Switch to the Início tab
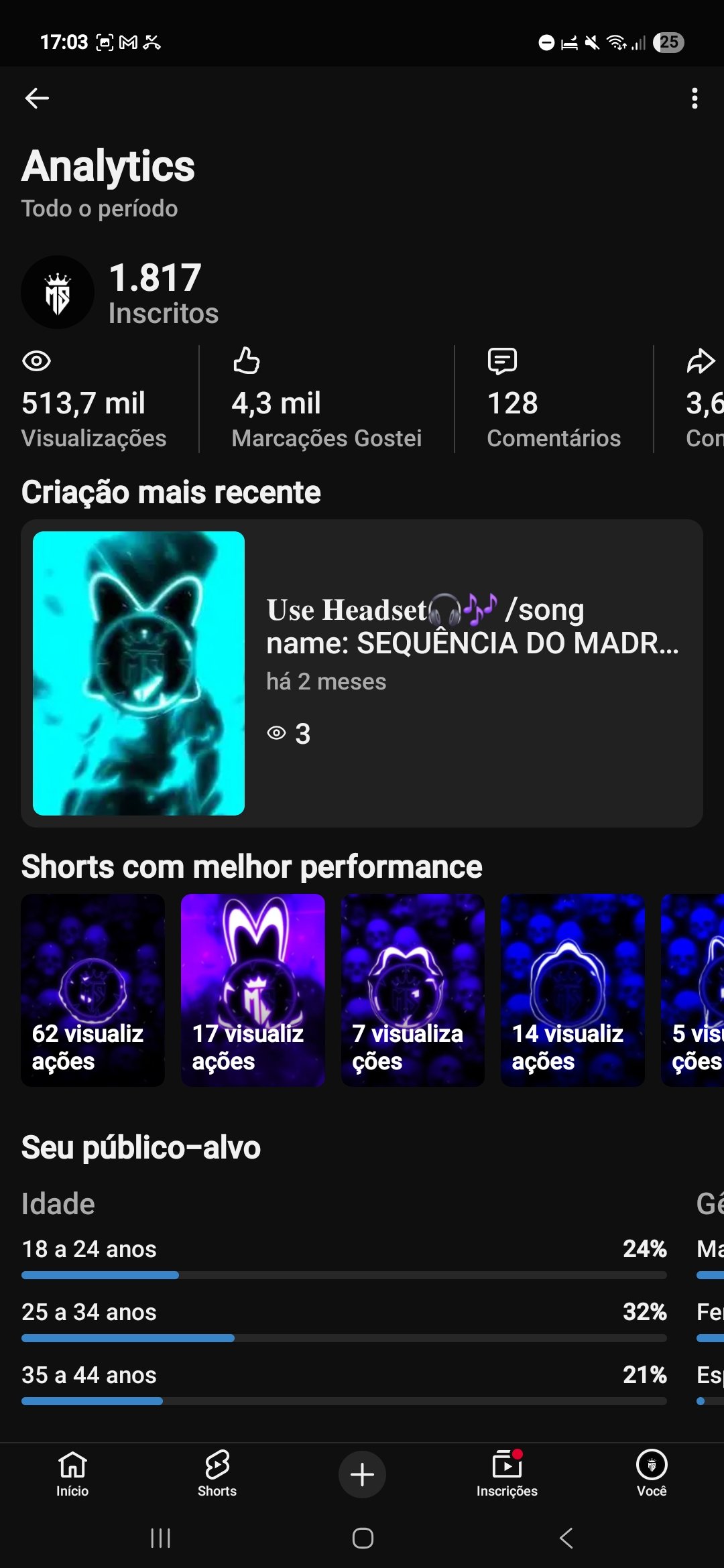Viewport: 724px width, 1568px height. [x=72, y=1474]
